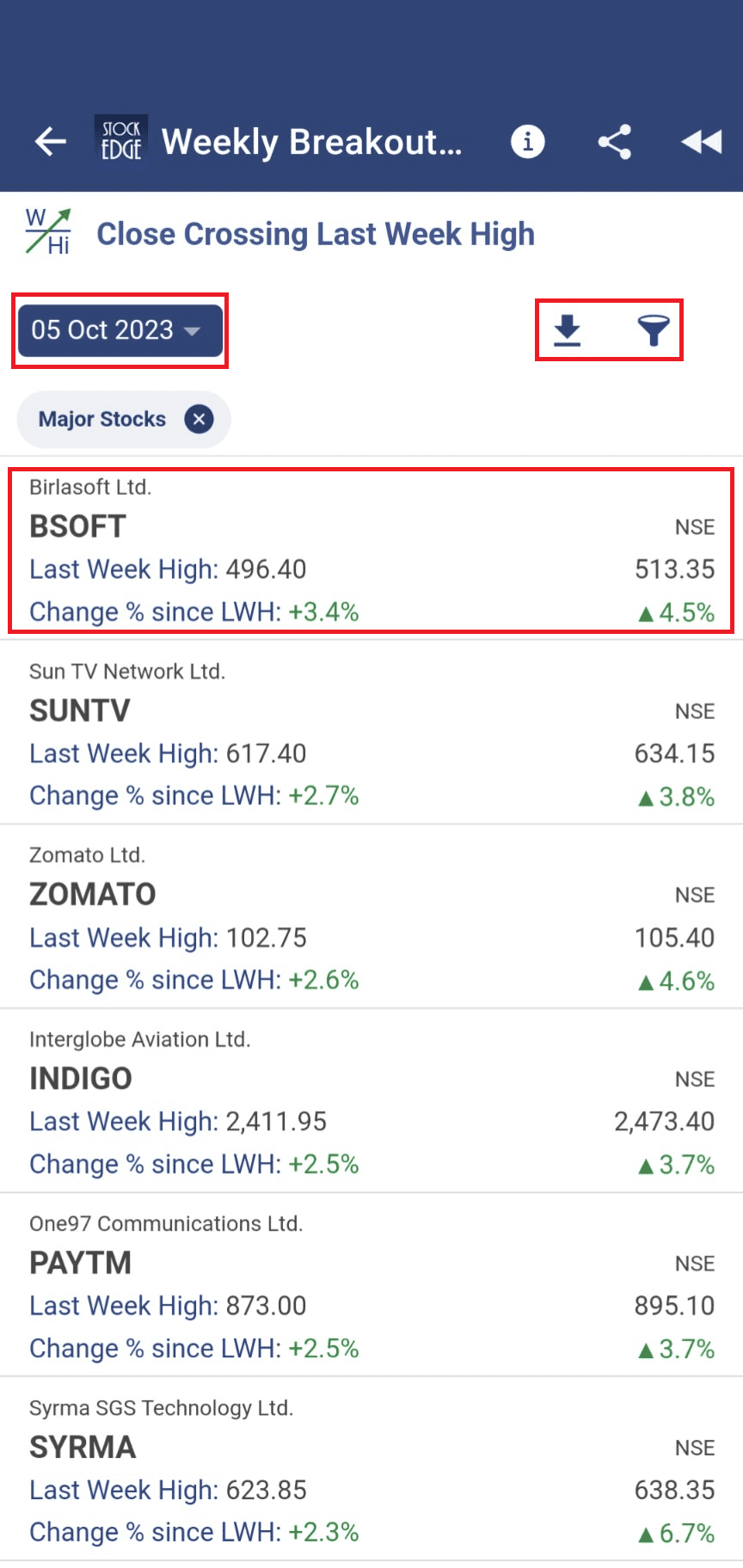The height and width of the screenshot is (1568, 743).
Task: Tap the rewind icon in the top bar
Action: [x=699, y=142]
